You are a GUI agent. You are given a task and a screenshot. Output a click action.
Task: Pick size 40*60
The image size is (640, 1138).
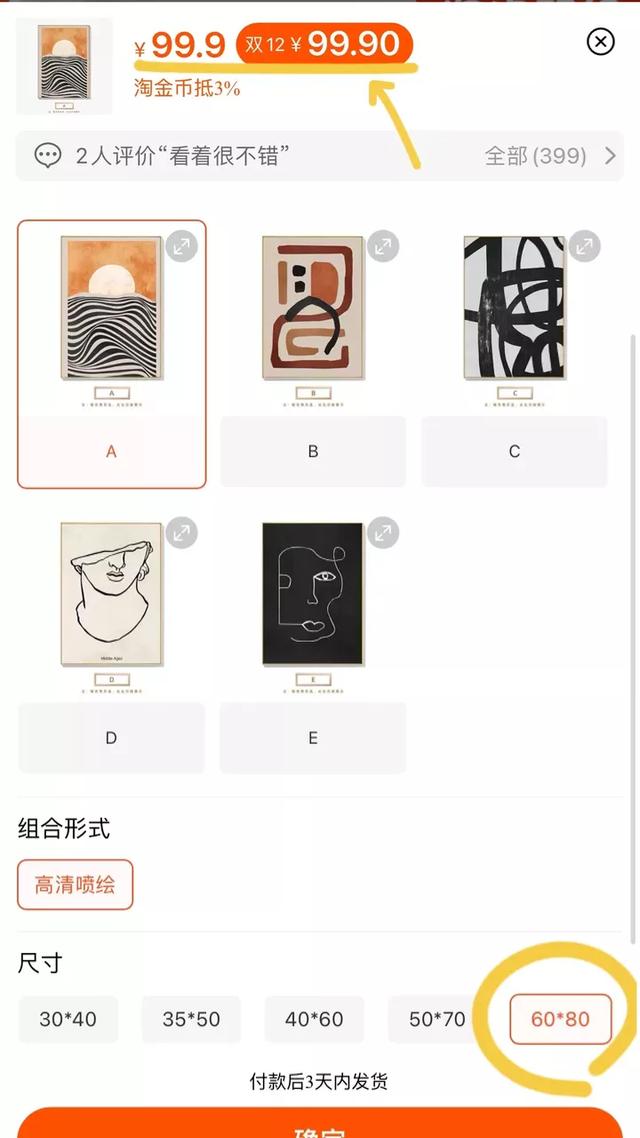click(x=314, y=1019)
